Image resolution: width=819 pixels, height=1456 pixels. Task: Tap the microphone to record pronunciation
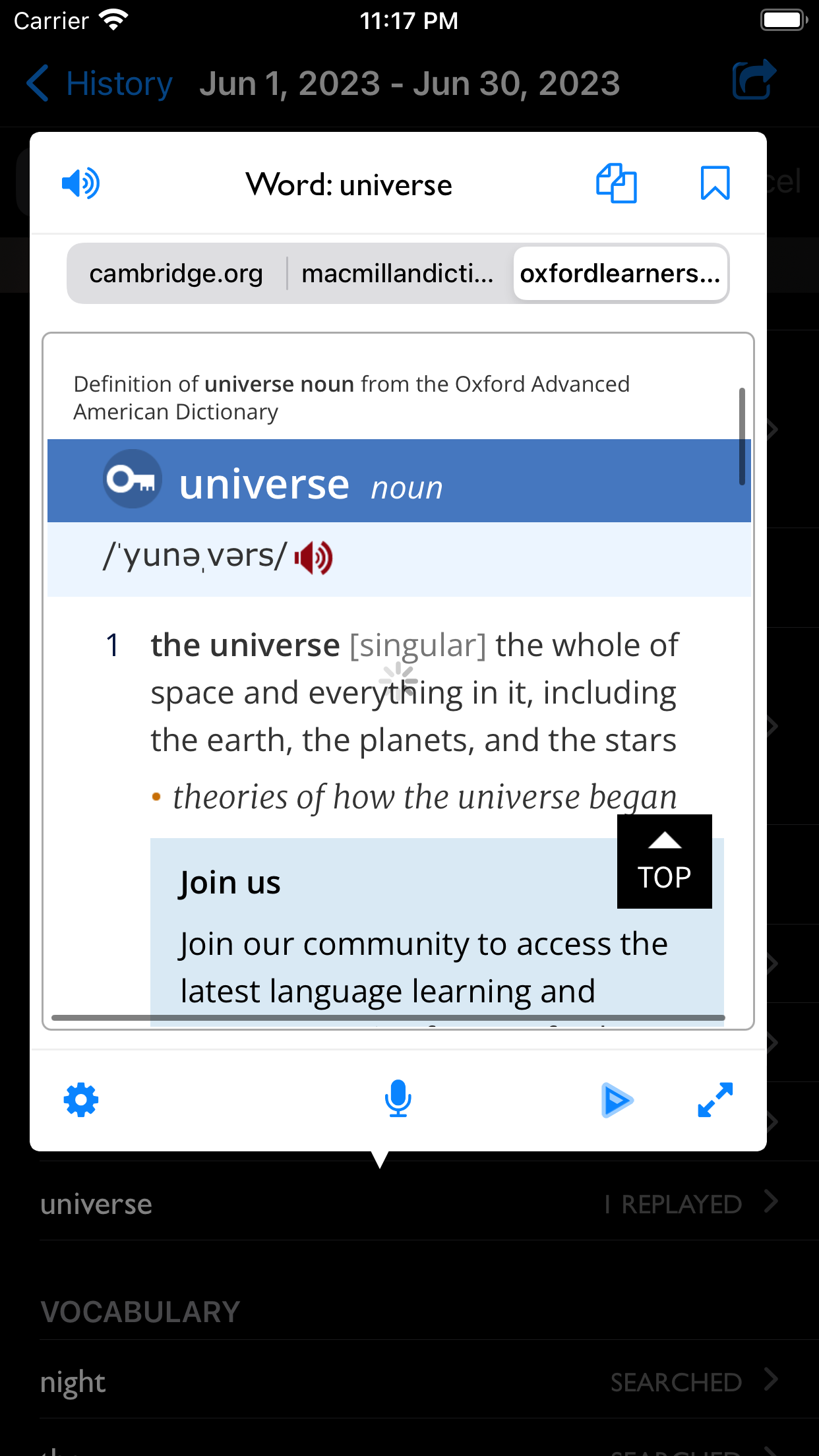pos(398,1099)
